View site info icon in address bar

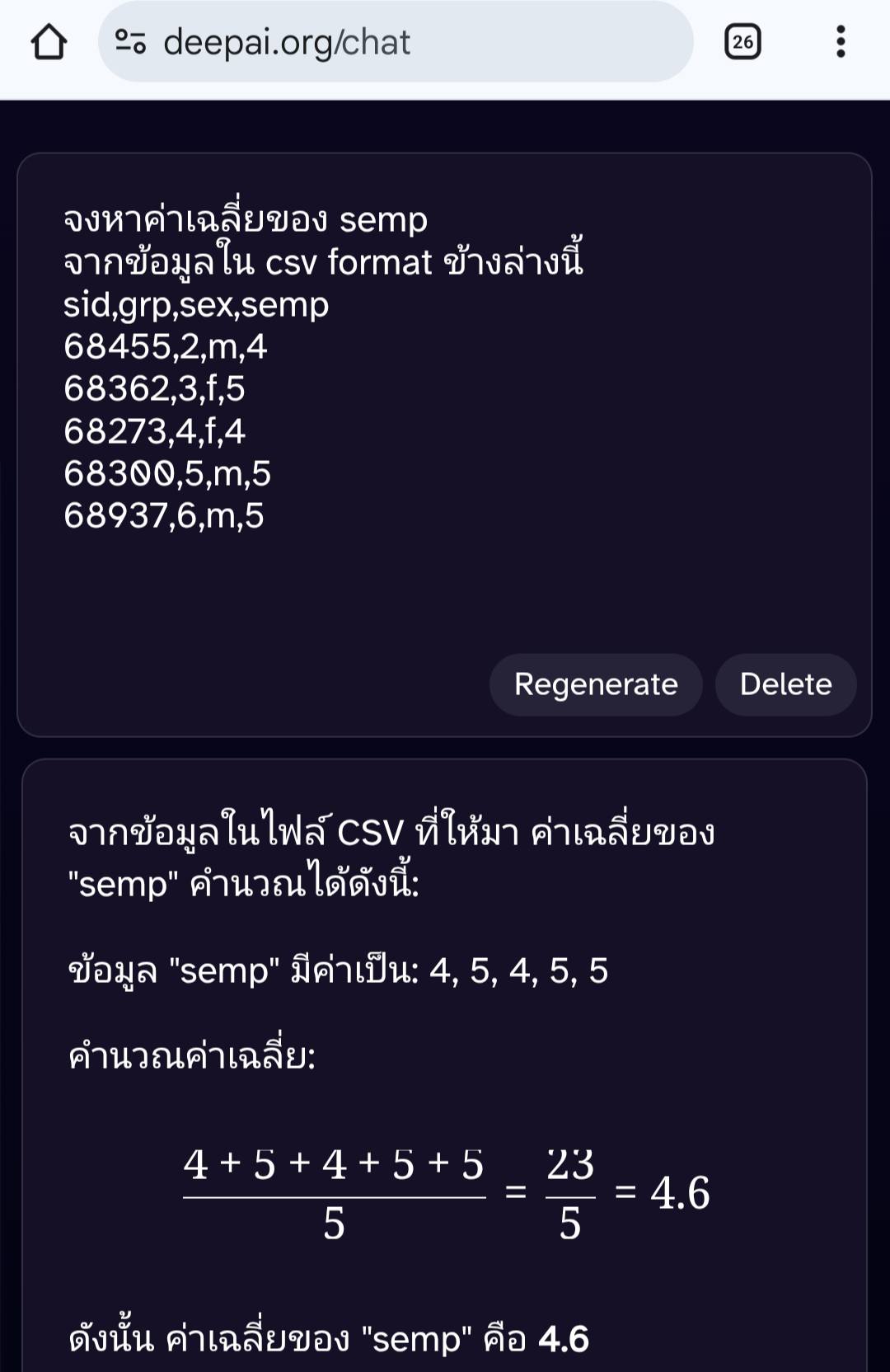pos(130,42)
